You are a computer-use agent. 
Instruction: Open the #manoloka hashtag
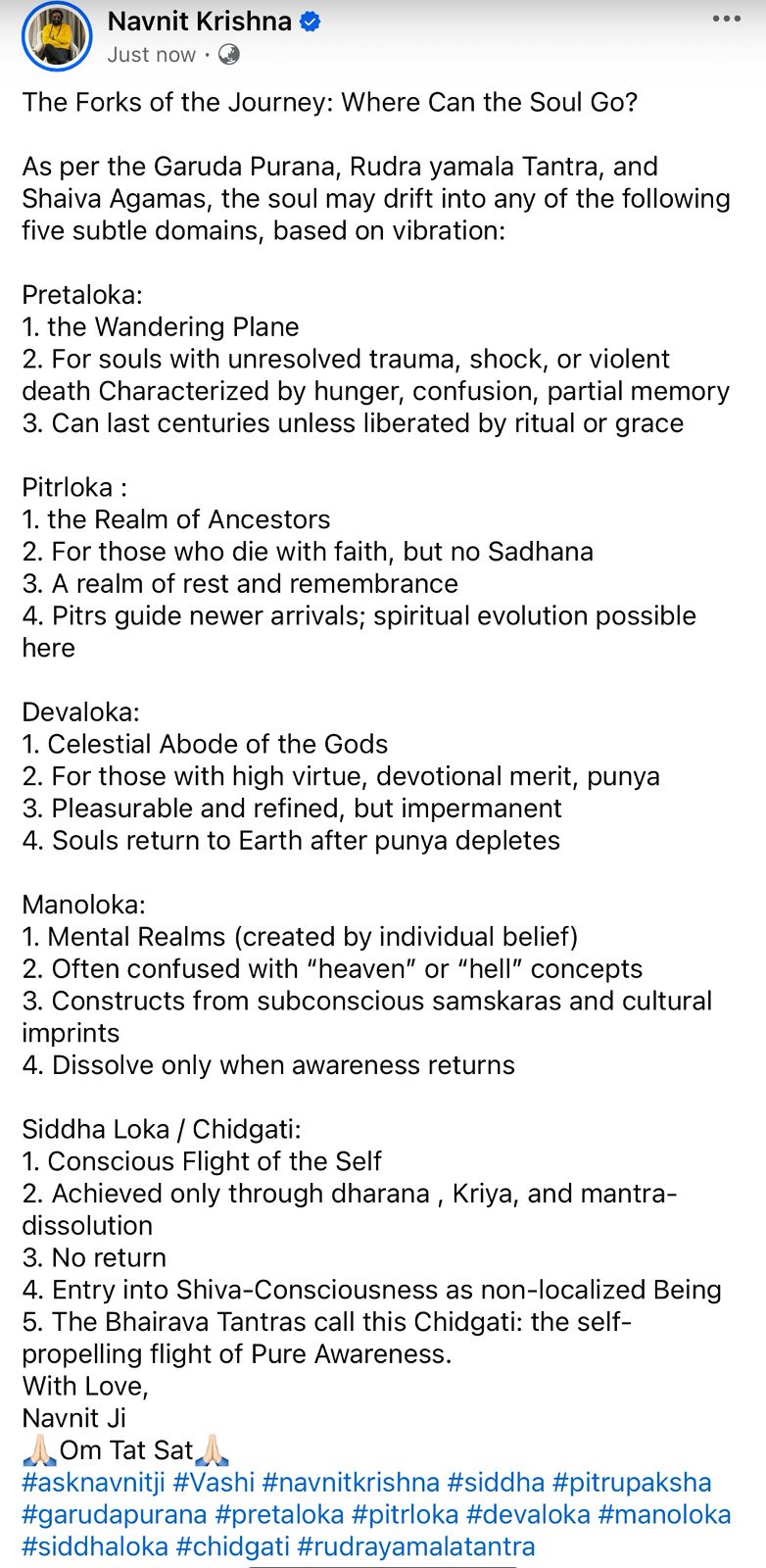[x=664, y=1515]
